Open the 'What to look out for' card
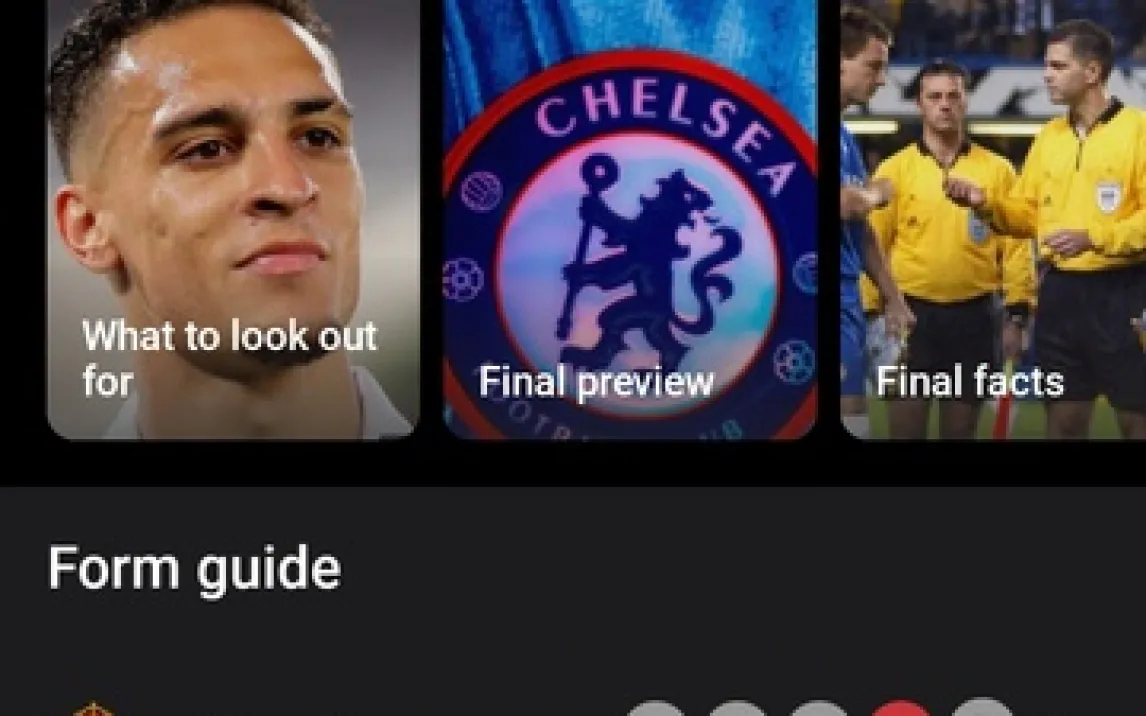This screenshot has height=716, width=1146. click(232, 220)
